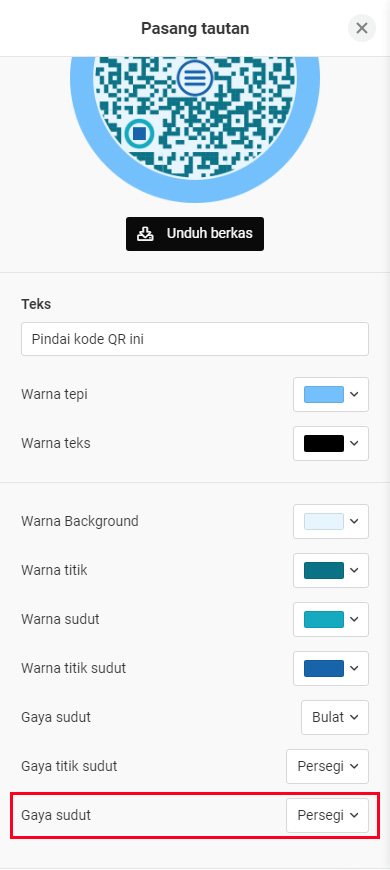This screenshot has width=390, height=870.
Task: Change the Warna Background color
Action: [331, 521]
